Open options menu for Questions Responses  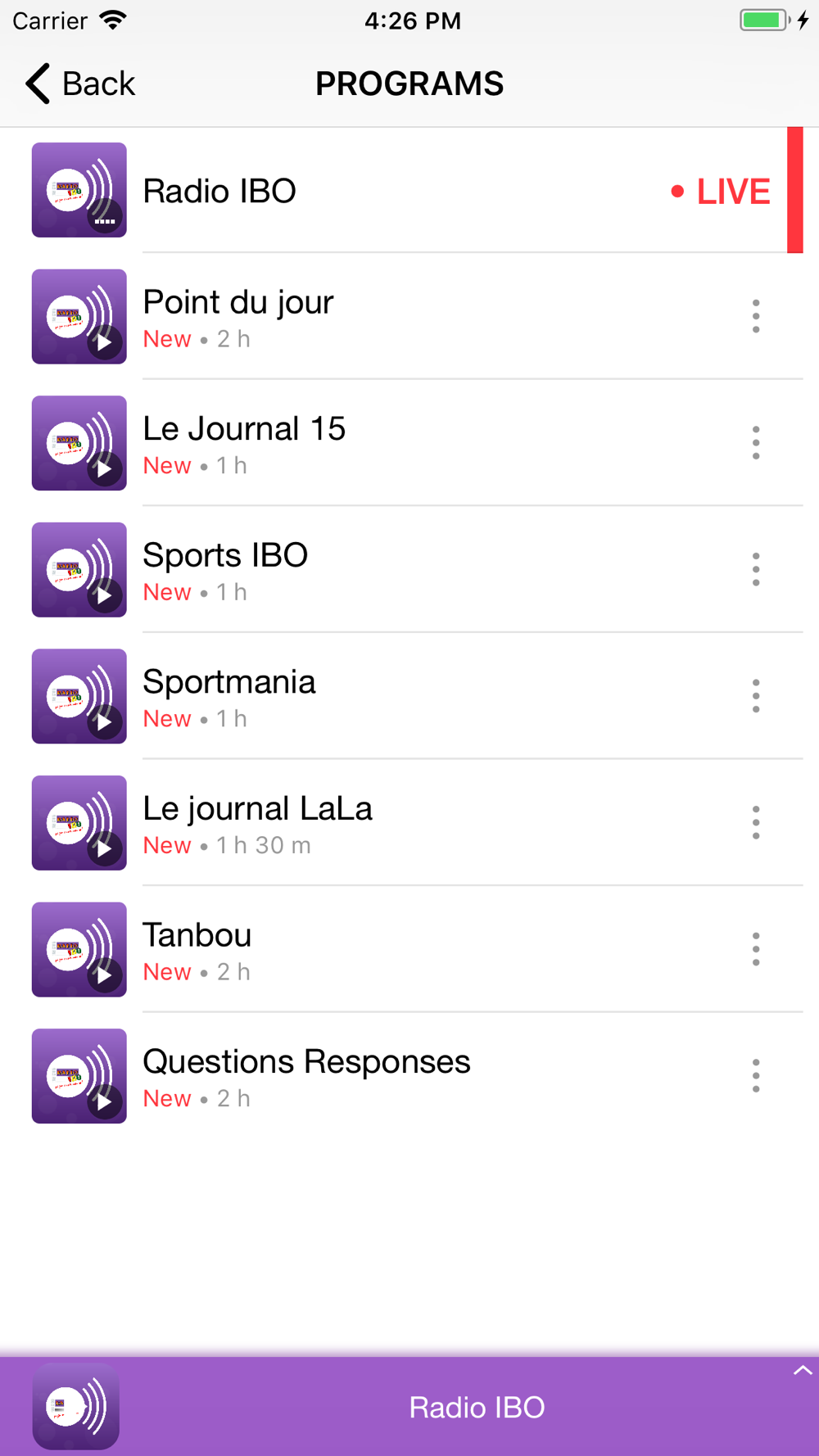(755, 1076)
